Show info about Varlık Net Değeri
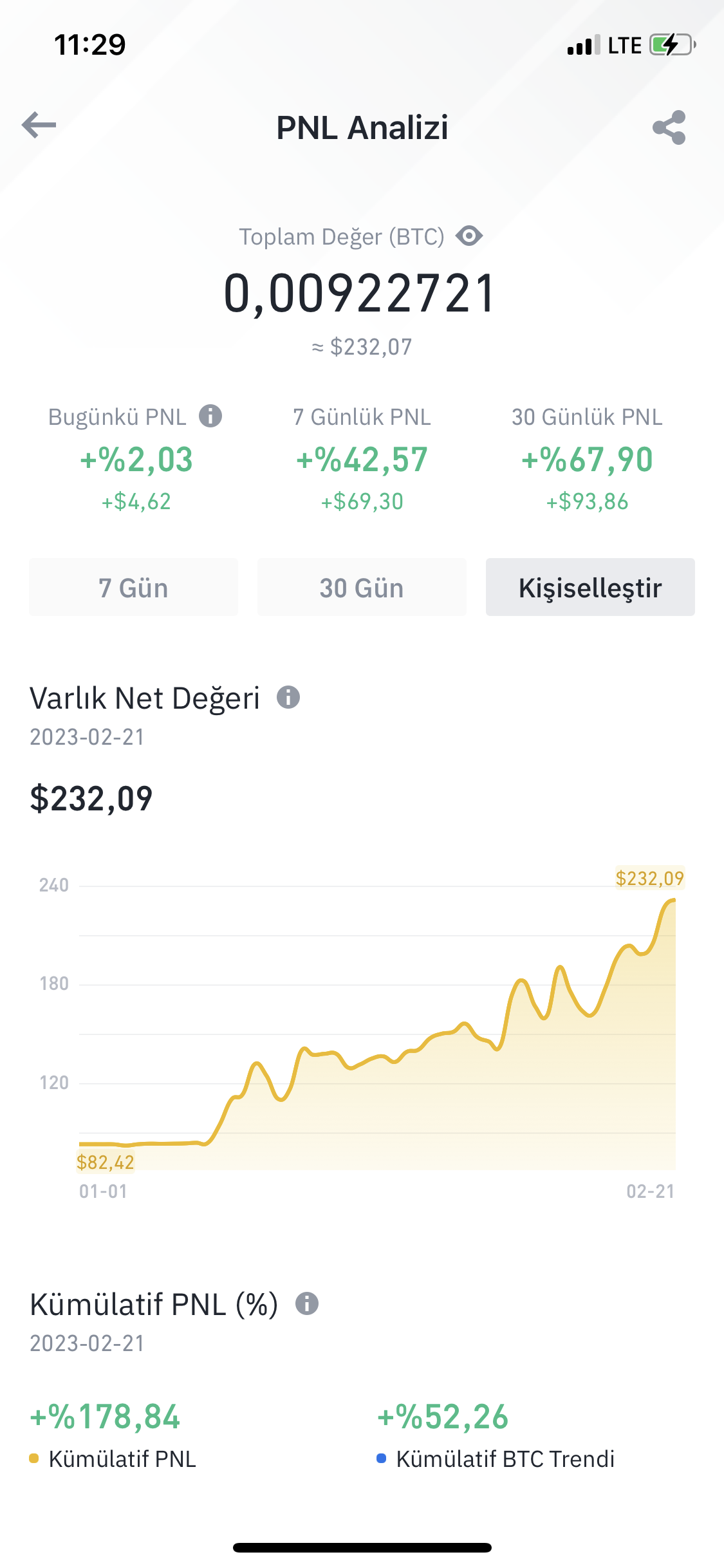The image size is (724, 1568). (x=288, y=697)
